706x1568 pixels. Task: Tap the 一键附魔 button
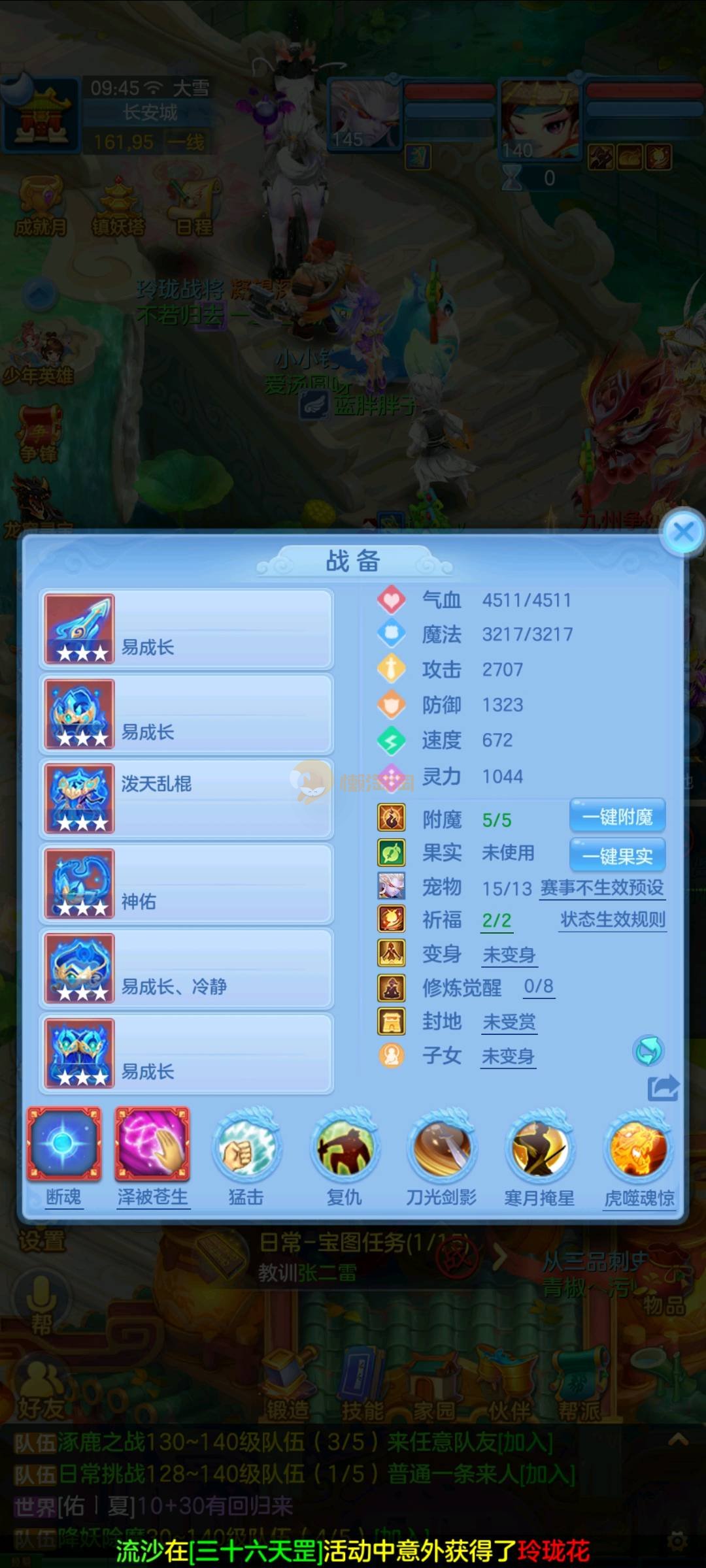click(617, 816)
